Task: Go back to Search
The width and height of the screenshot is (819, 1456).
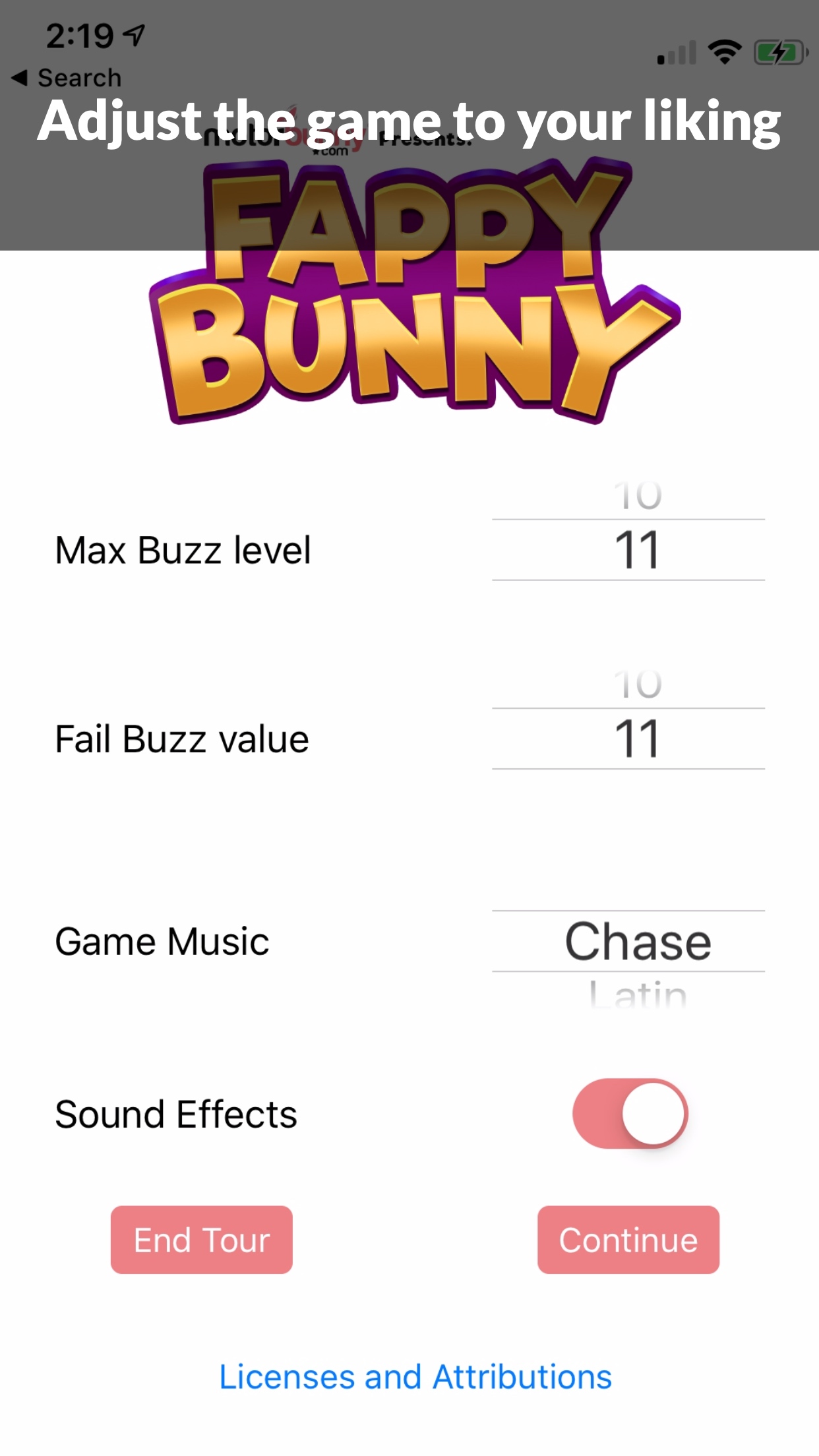Action: pos(66,78)
